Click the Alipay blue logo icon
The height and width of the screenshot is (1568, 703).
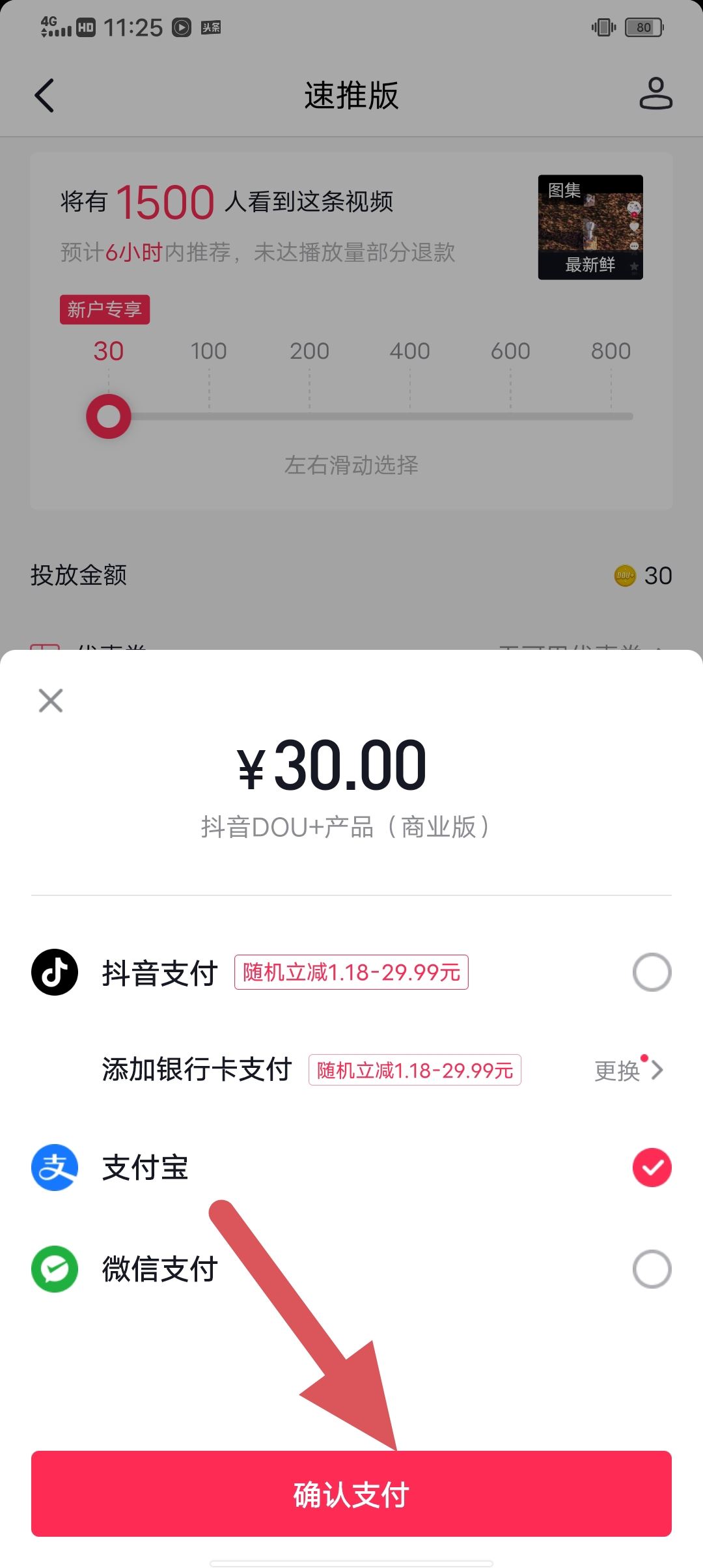(55, 1168)
